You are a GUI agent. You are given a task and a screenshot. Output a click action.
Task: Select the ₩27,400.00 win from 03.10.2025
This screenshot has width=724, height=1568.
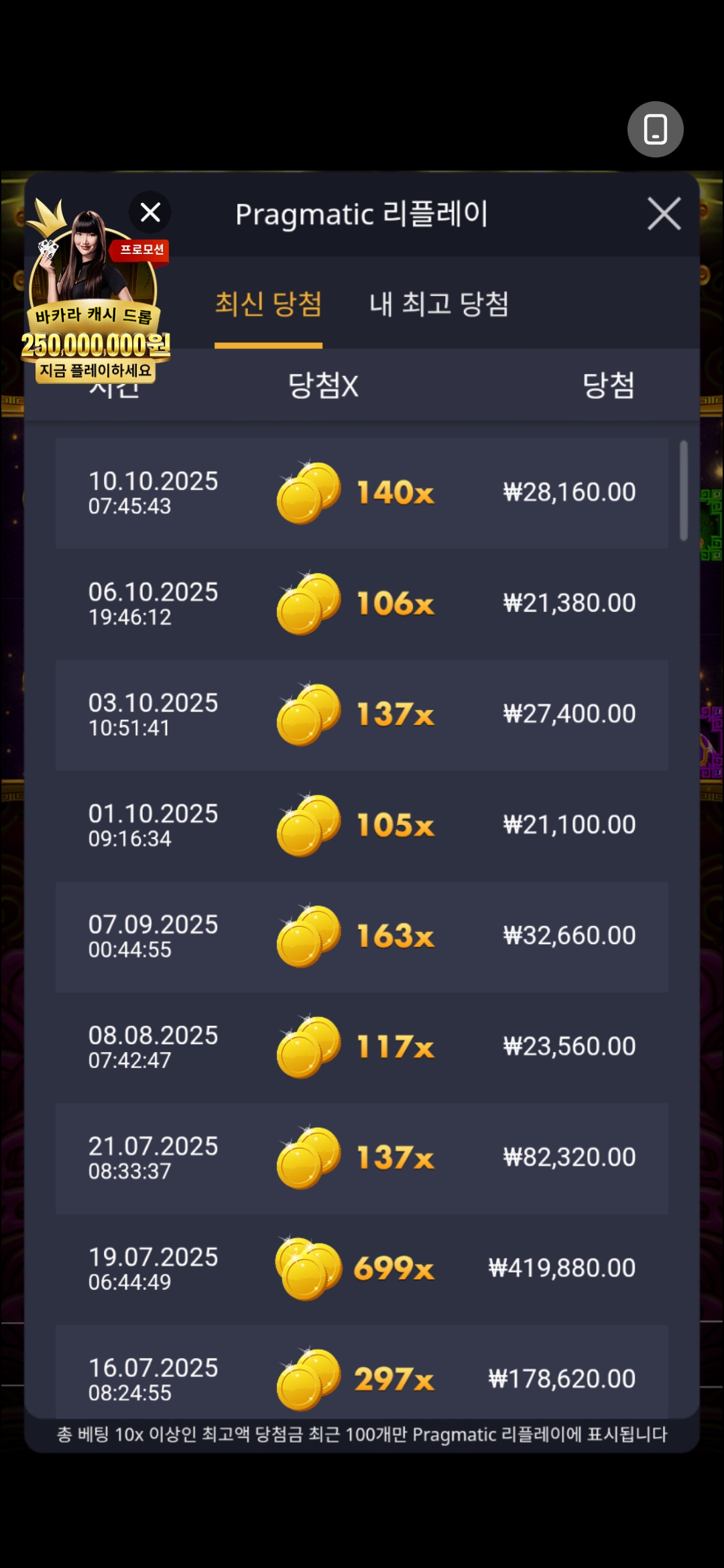pyautogui.click(x=361, y=715)
